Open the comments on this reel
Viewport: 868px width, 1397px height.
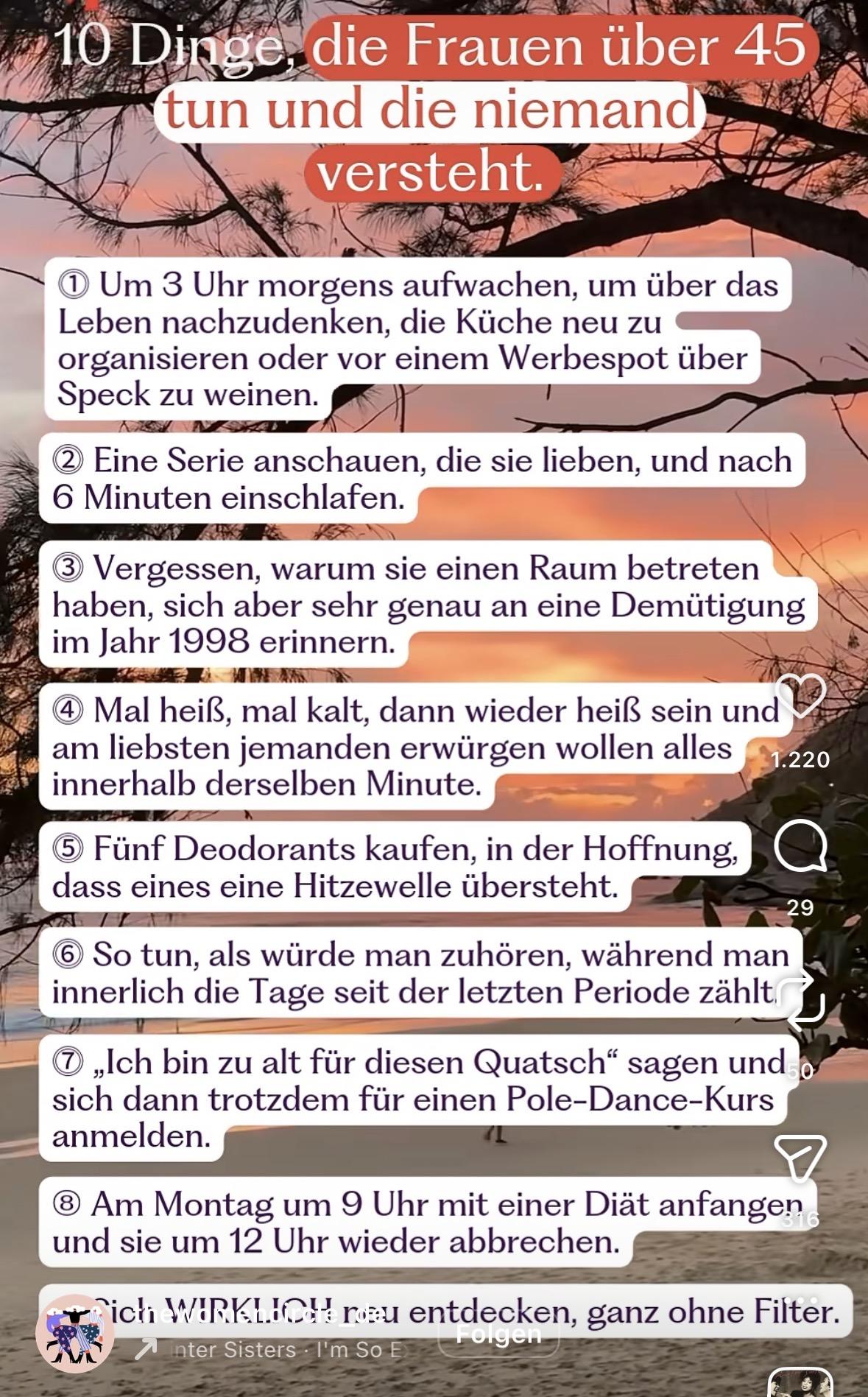800,845
